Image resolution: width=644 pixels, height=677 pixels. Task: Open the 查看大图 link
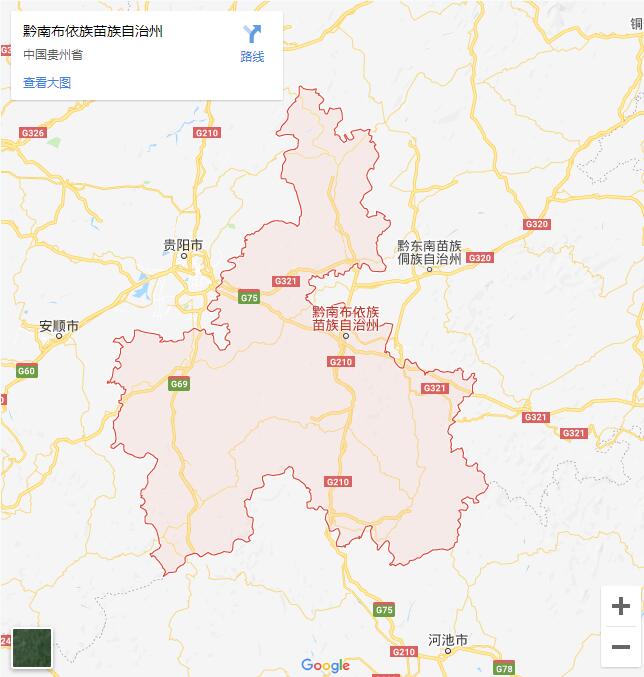pyautogui.click(x=47, y=83)
